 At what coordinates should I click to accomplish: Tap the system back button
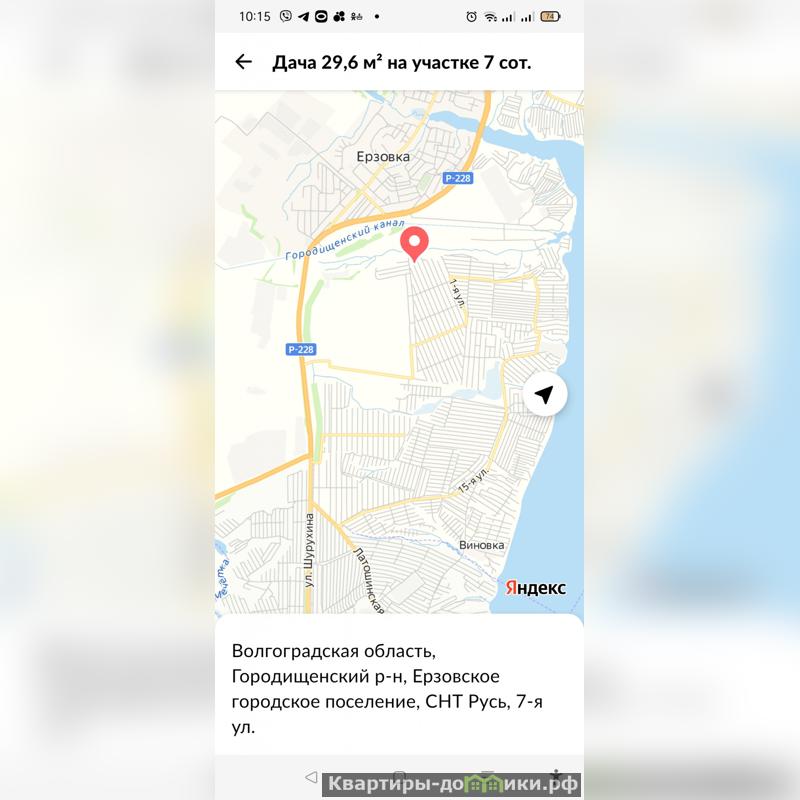[311, 777]
